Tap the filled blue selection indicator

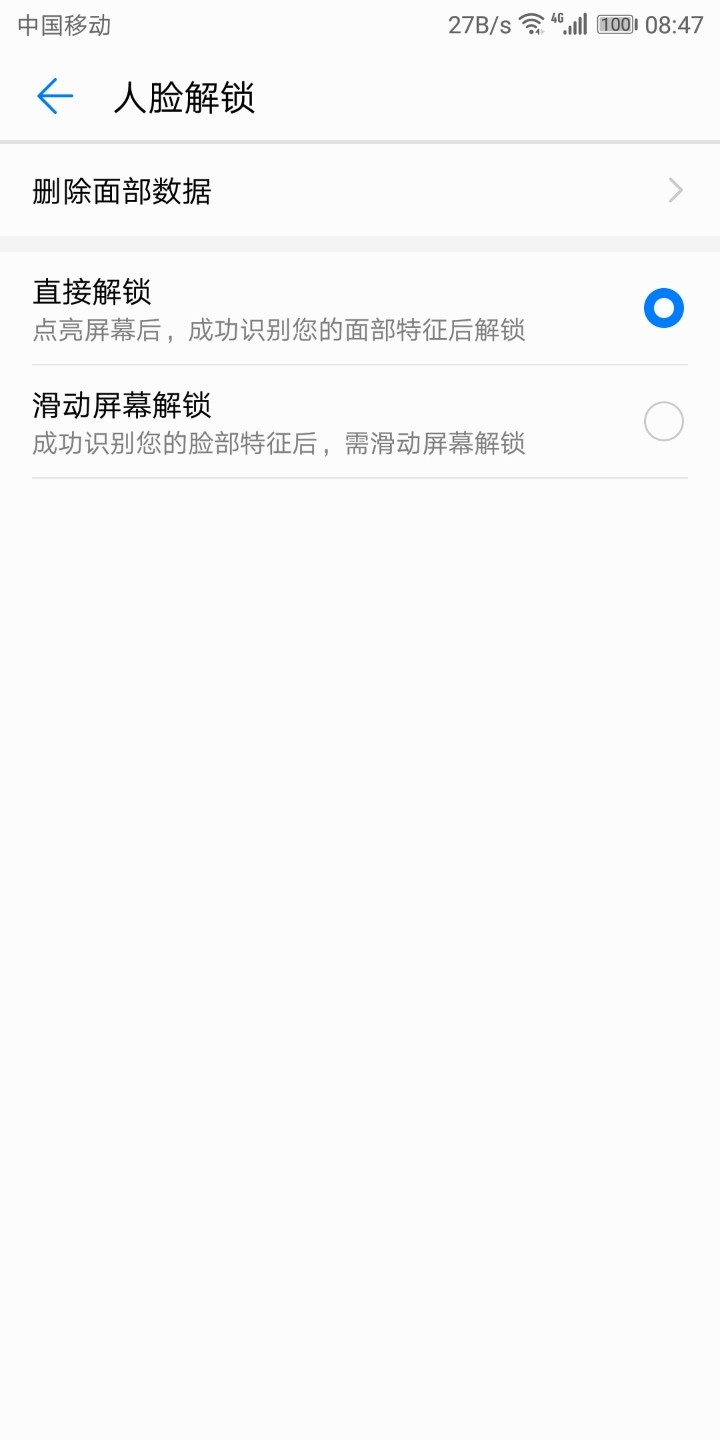point(663,308)
